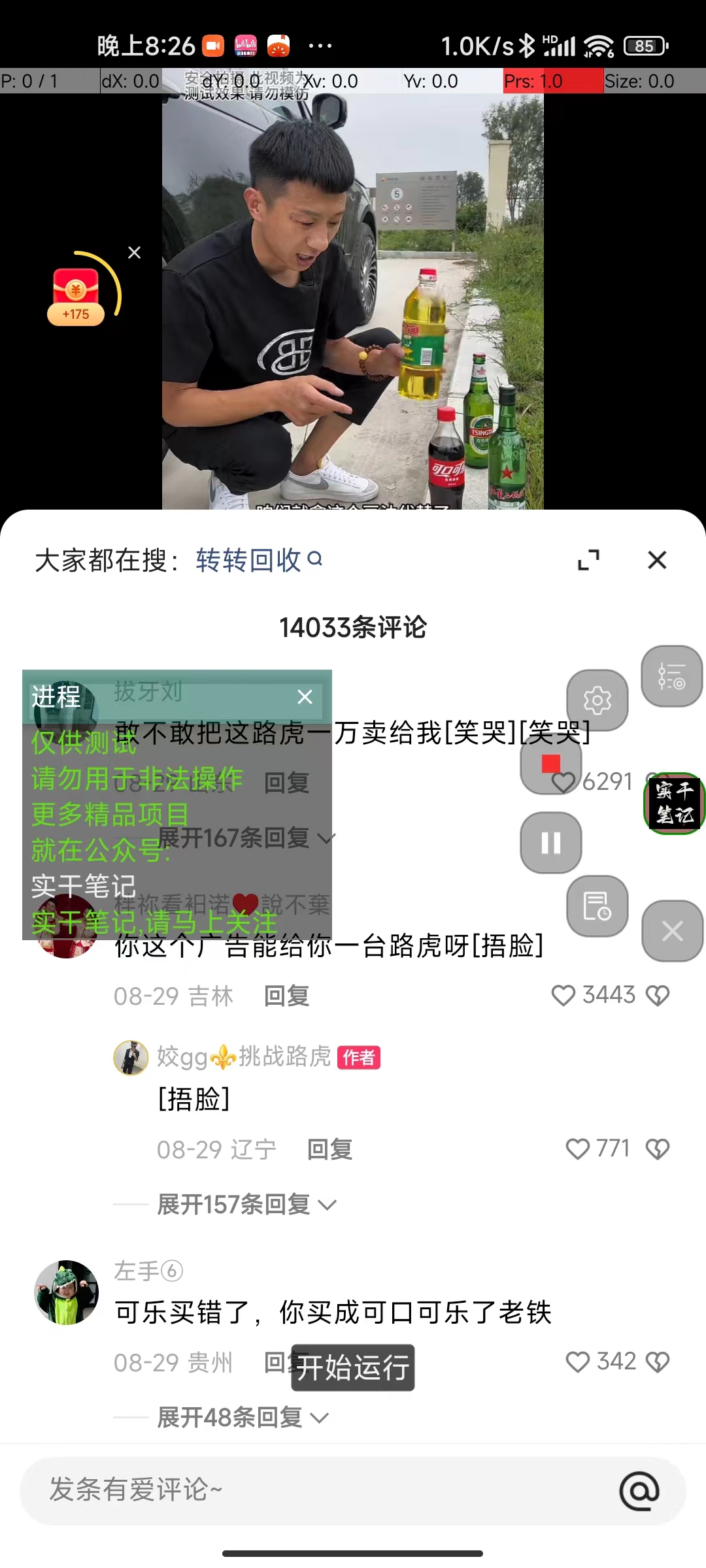Close the floating control menu
The width and height of the screenshot is (706, 1568).
coord(672,930)
